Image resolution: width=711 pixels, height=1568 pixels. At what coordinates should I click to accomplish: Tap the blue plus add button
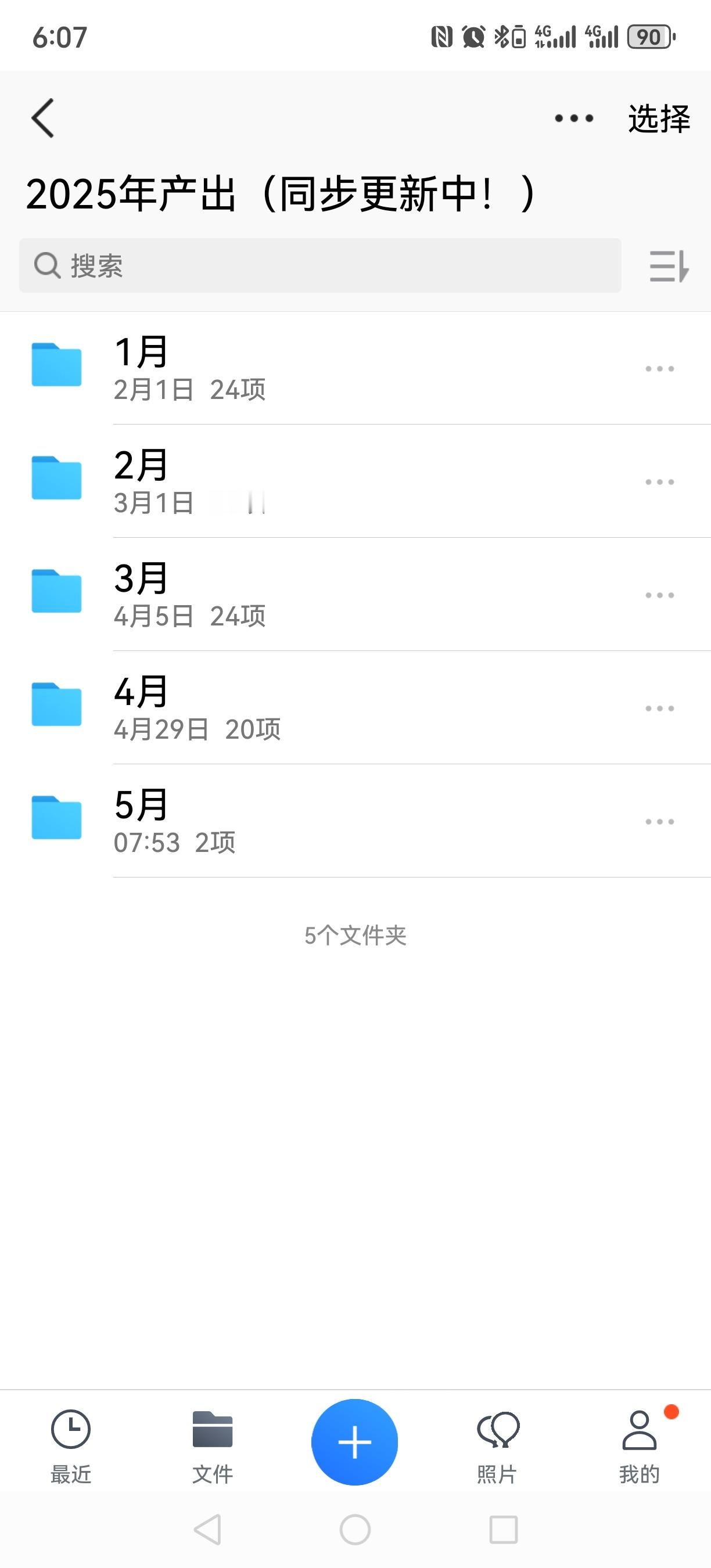tap(355, 1442)
